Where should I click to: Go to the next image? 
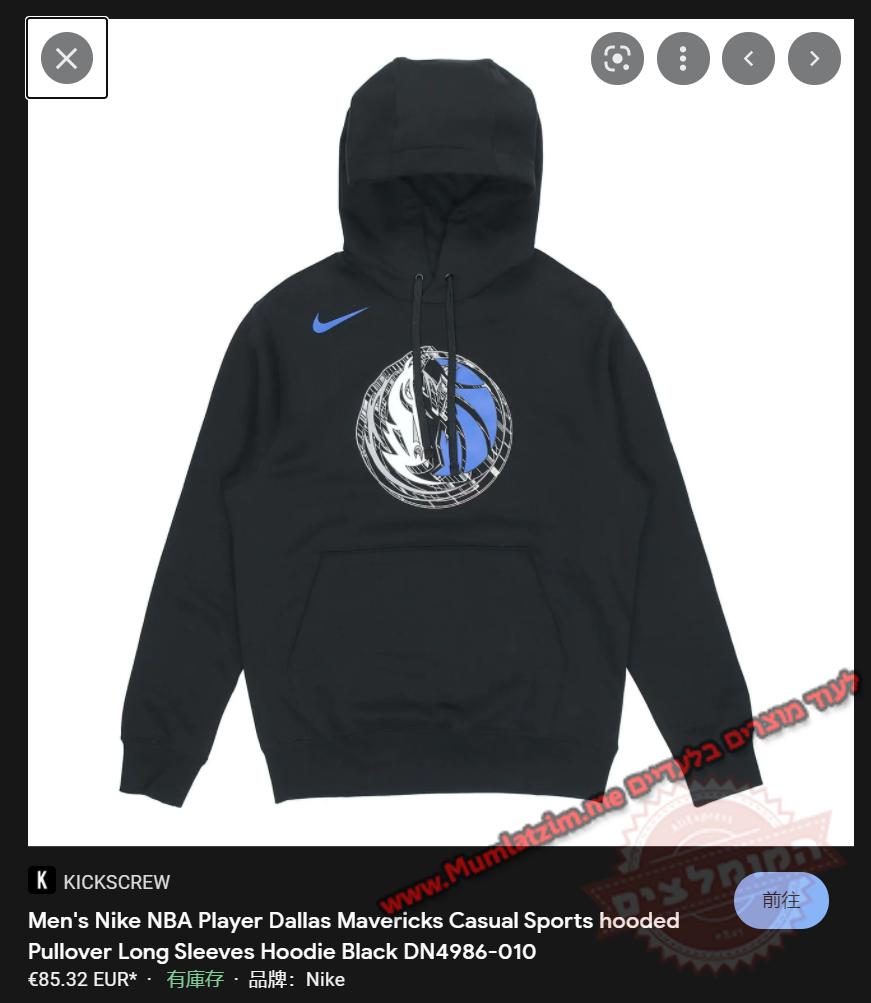pos(814,59)
